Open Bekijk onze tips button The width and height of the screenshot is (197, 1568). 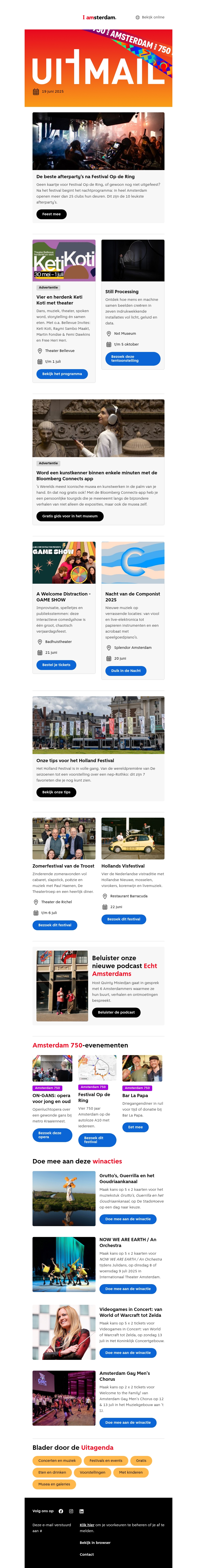(56, 792)
